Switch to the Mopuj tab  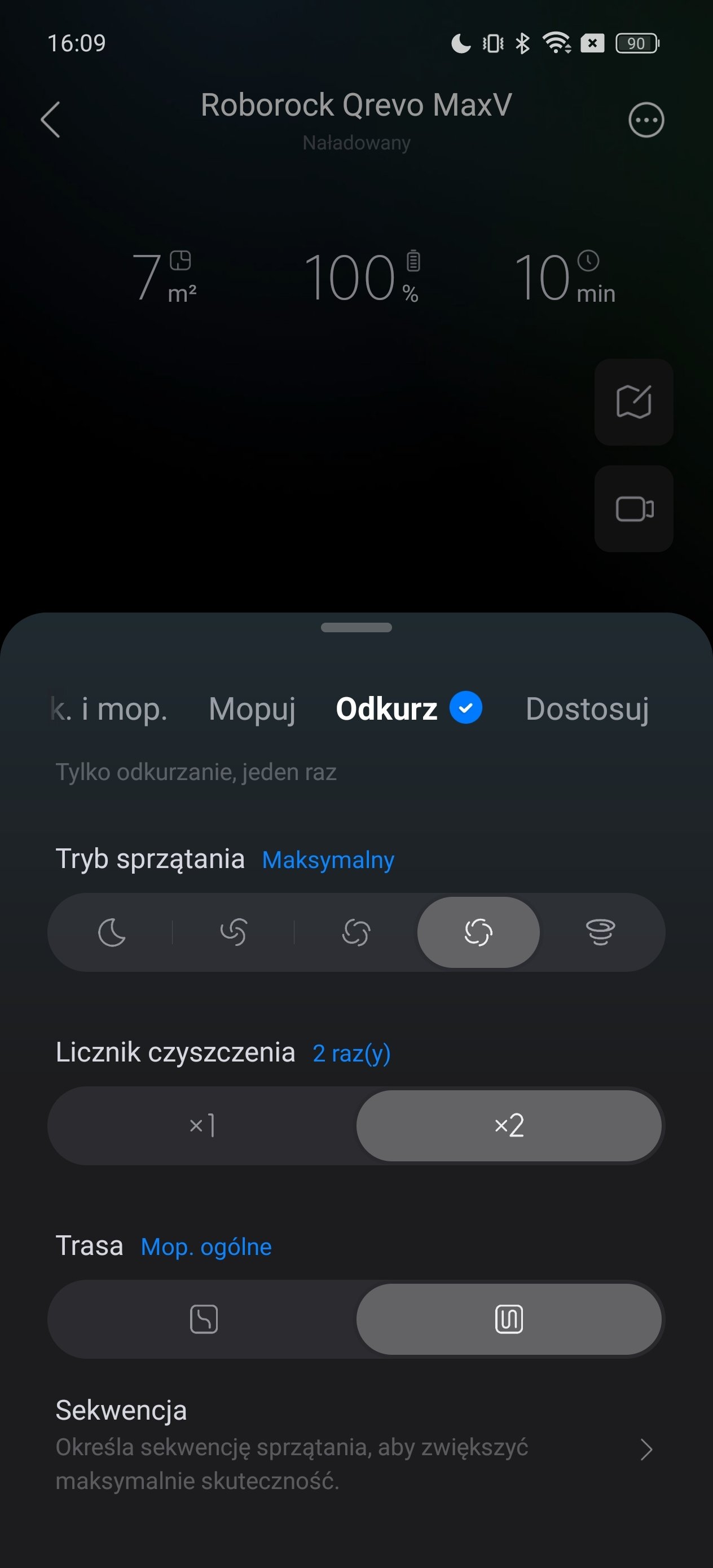(x=252, y=709)
